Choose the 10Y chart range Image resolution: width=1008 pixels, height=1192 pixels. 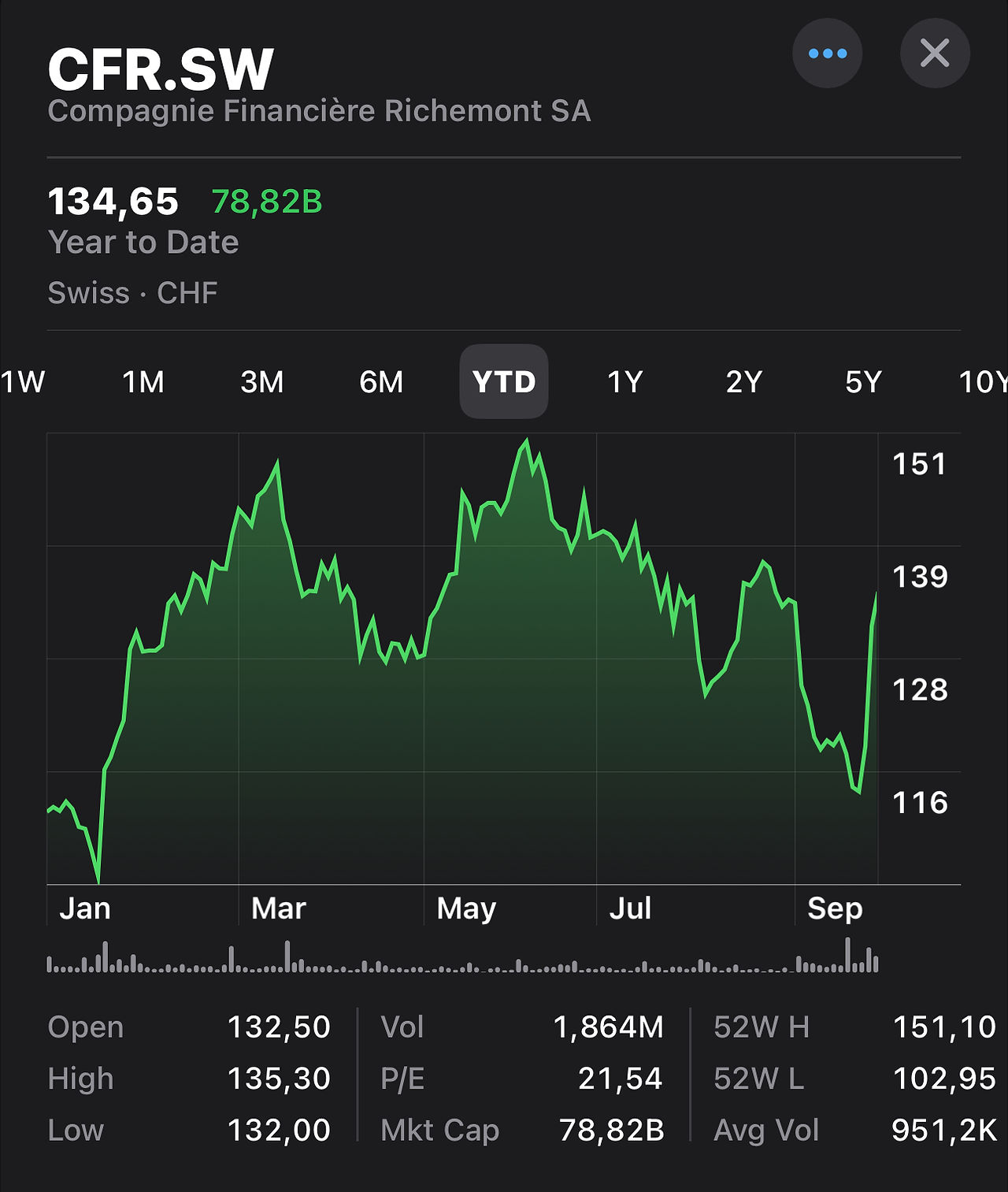[983, 382]
